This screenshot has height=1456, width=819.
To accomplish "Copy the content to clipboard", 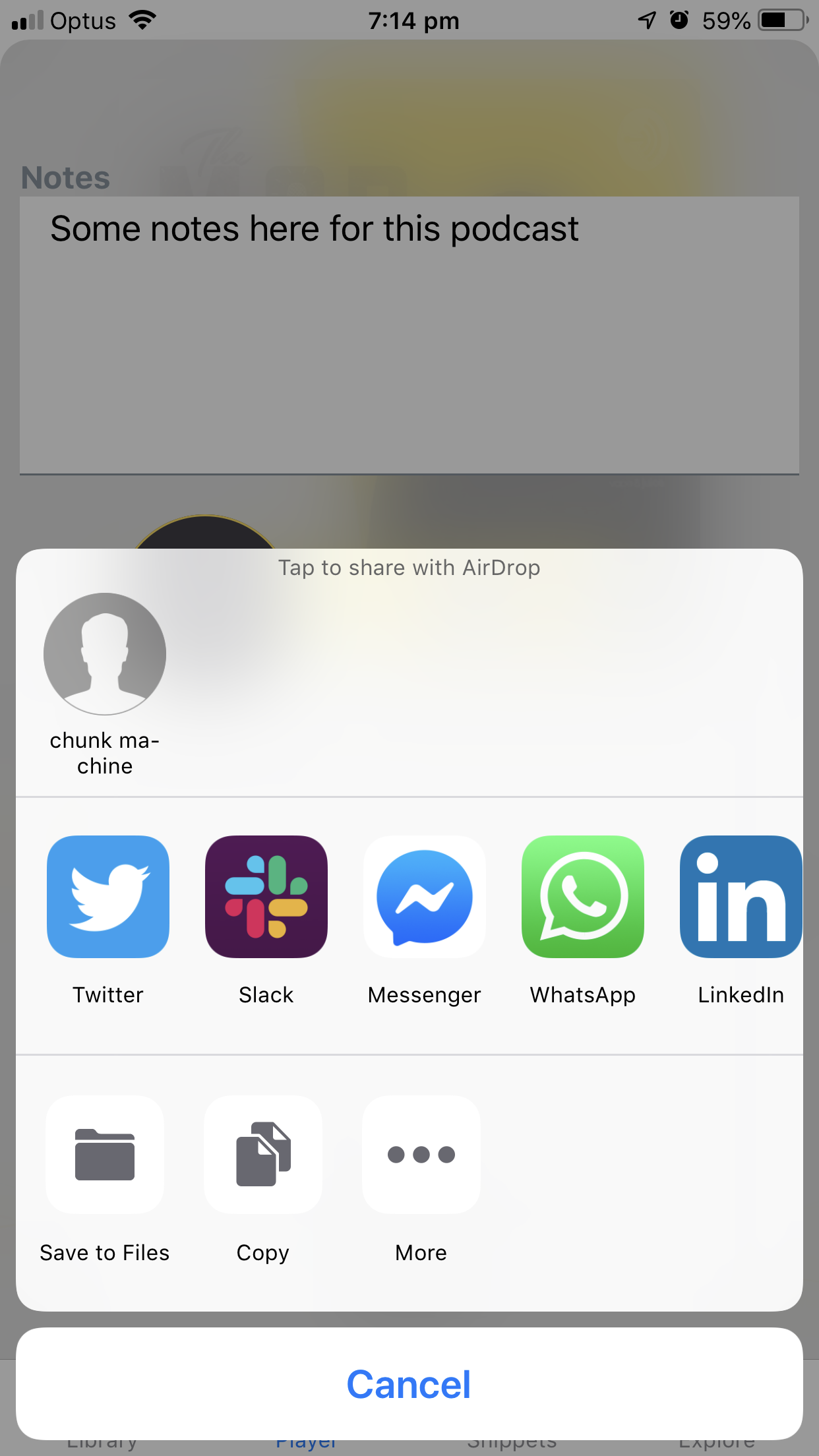I will point(263,1155).
